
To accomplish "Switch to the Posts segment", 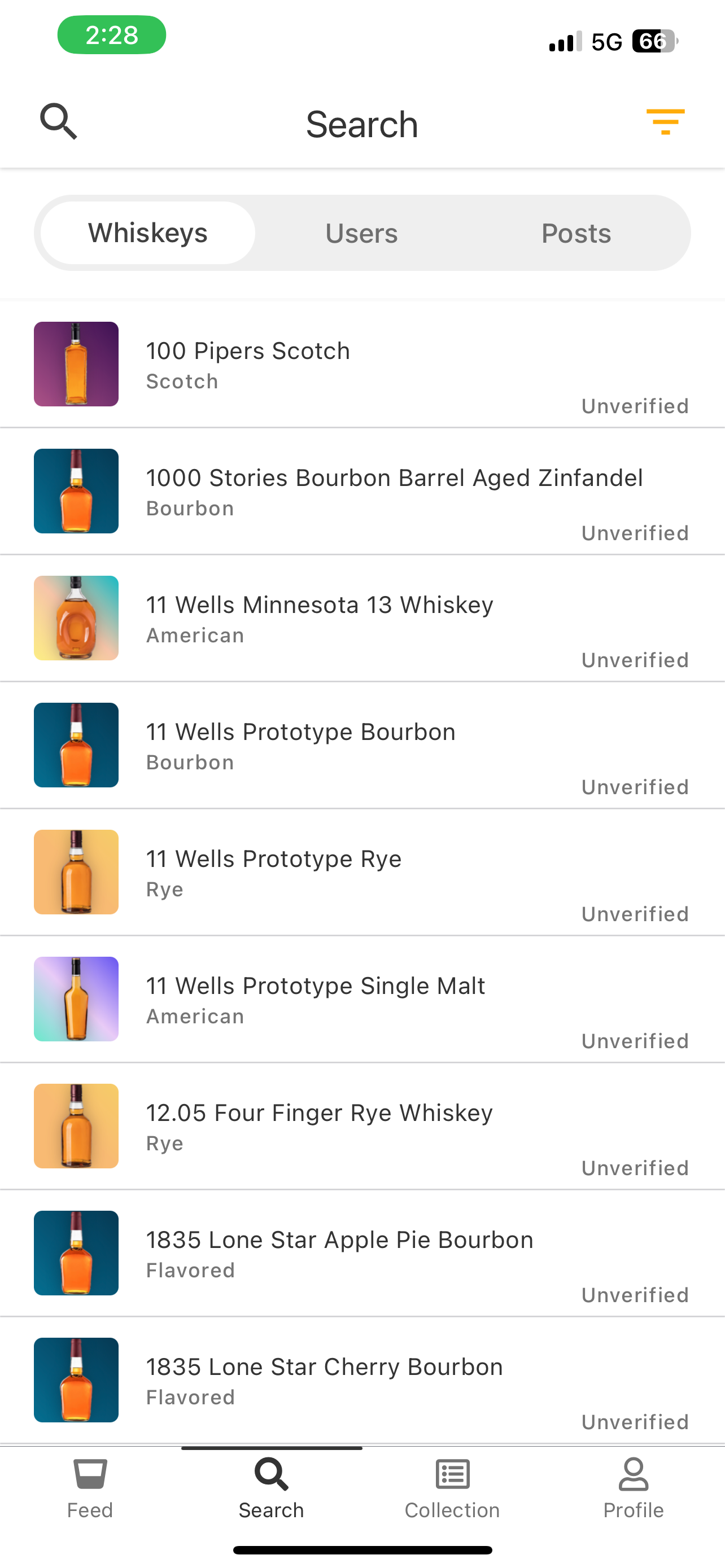I will (x=576, y=233).
